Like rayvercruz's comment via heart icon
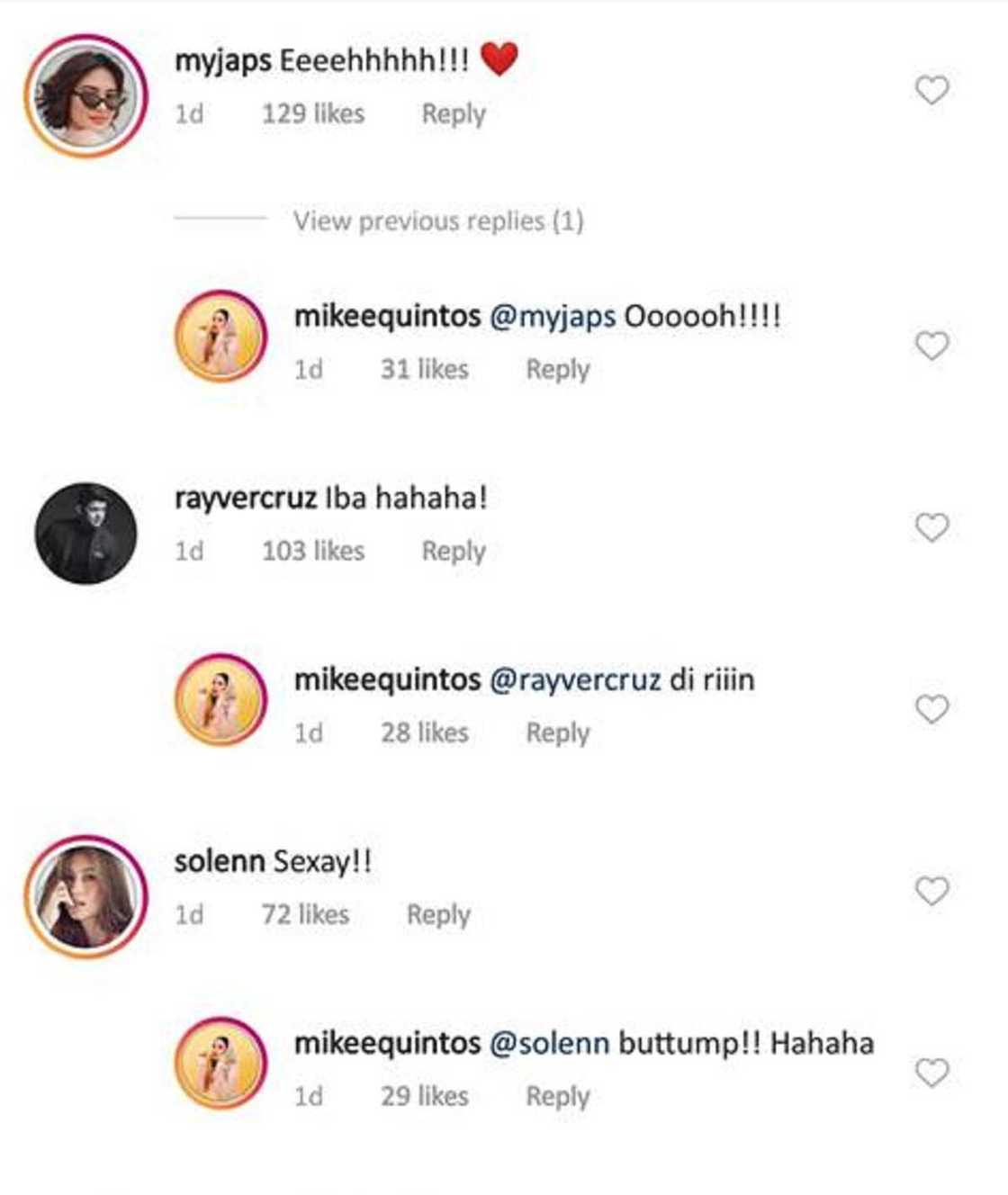 [930, 525]
